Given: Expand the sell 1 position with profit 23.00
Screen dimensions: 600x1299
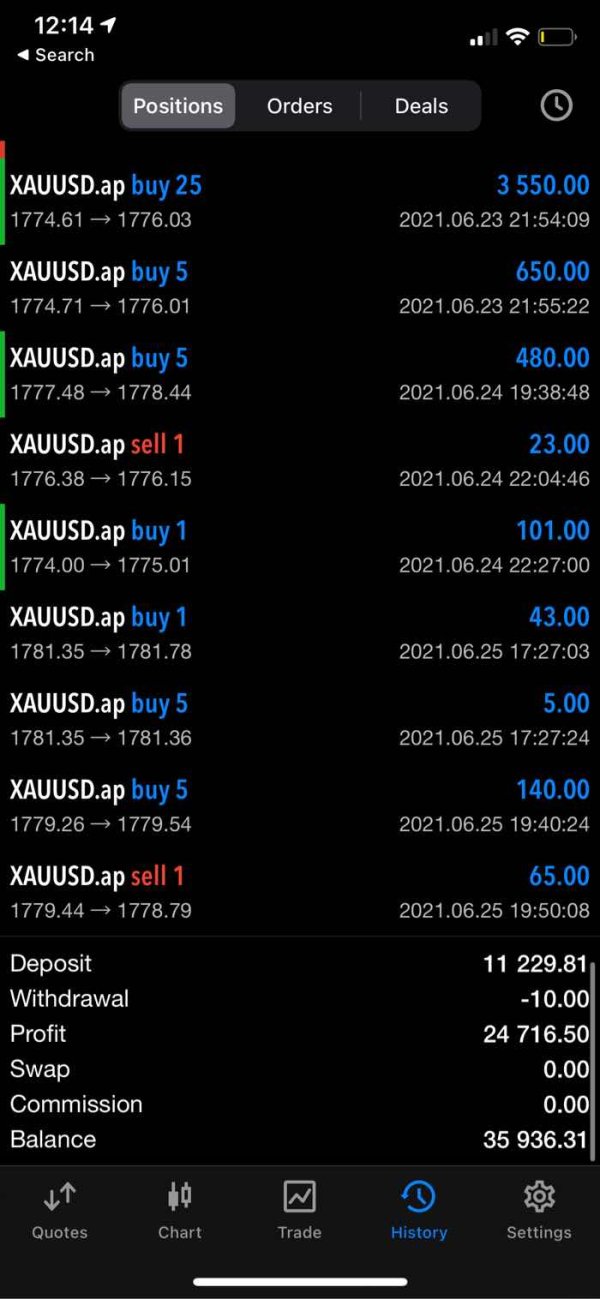Looking at the screenshot, I should click(300, 460).
